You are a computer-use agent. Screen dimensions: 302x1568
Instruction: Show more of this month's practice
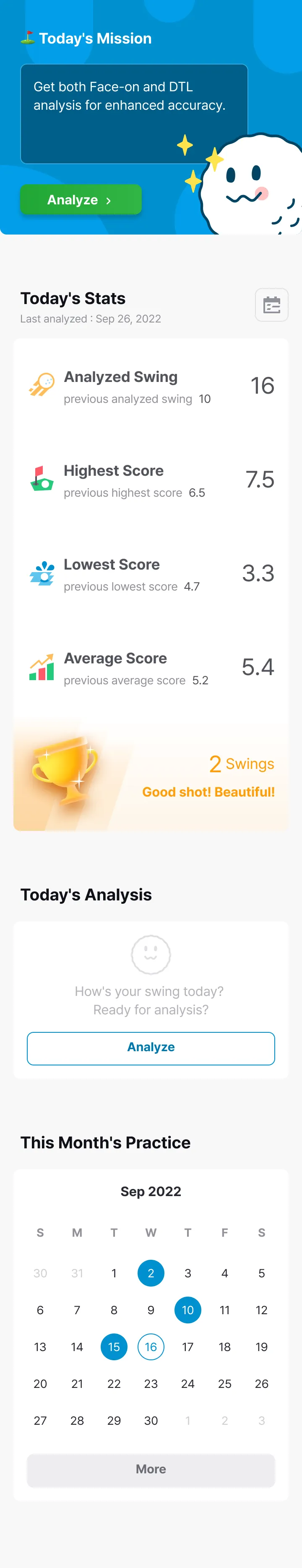coord(151,1469)
